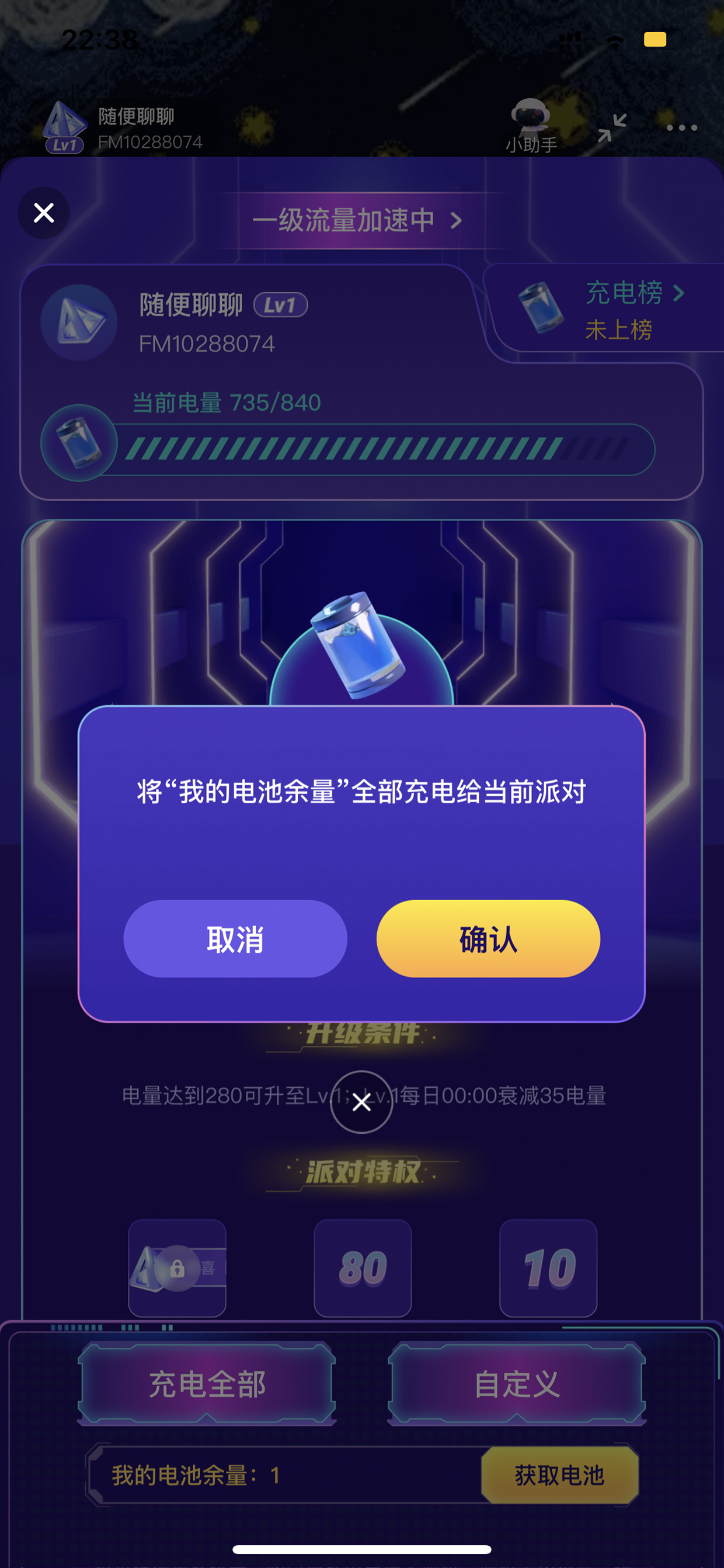Tap 获取电池 to get more batteries
The height and width of the screenshot is (1568, 724).
coord(559,1475)
